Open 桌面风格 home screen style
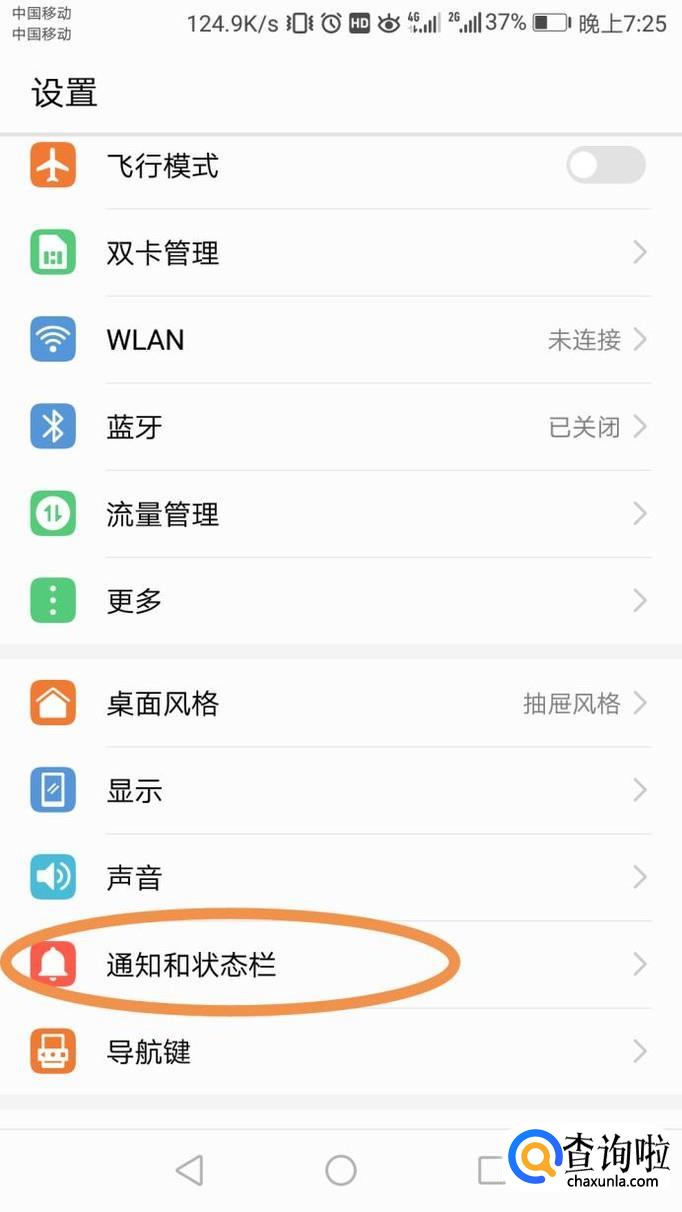 coord(341,704)
